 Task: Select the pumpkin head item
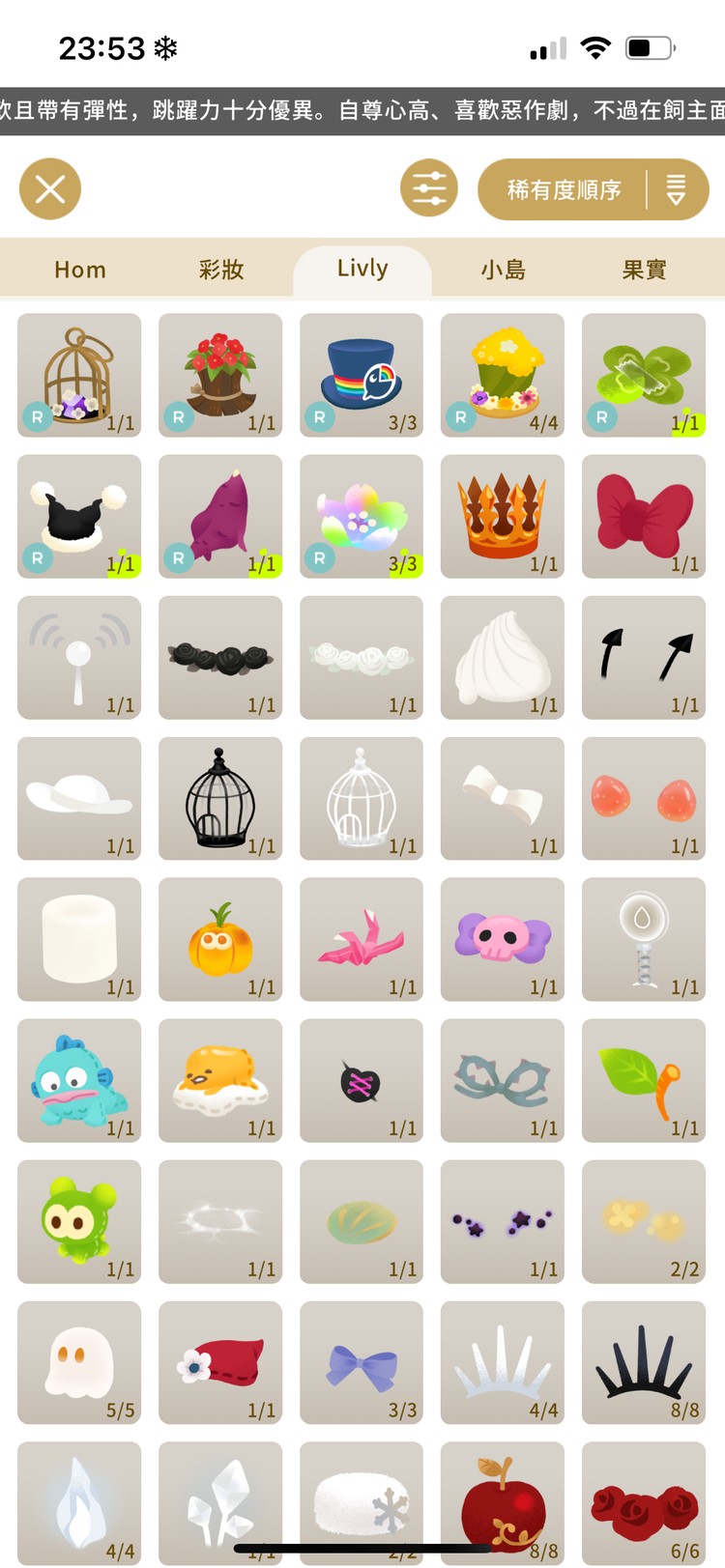(x=220, y=939)
